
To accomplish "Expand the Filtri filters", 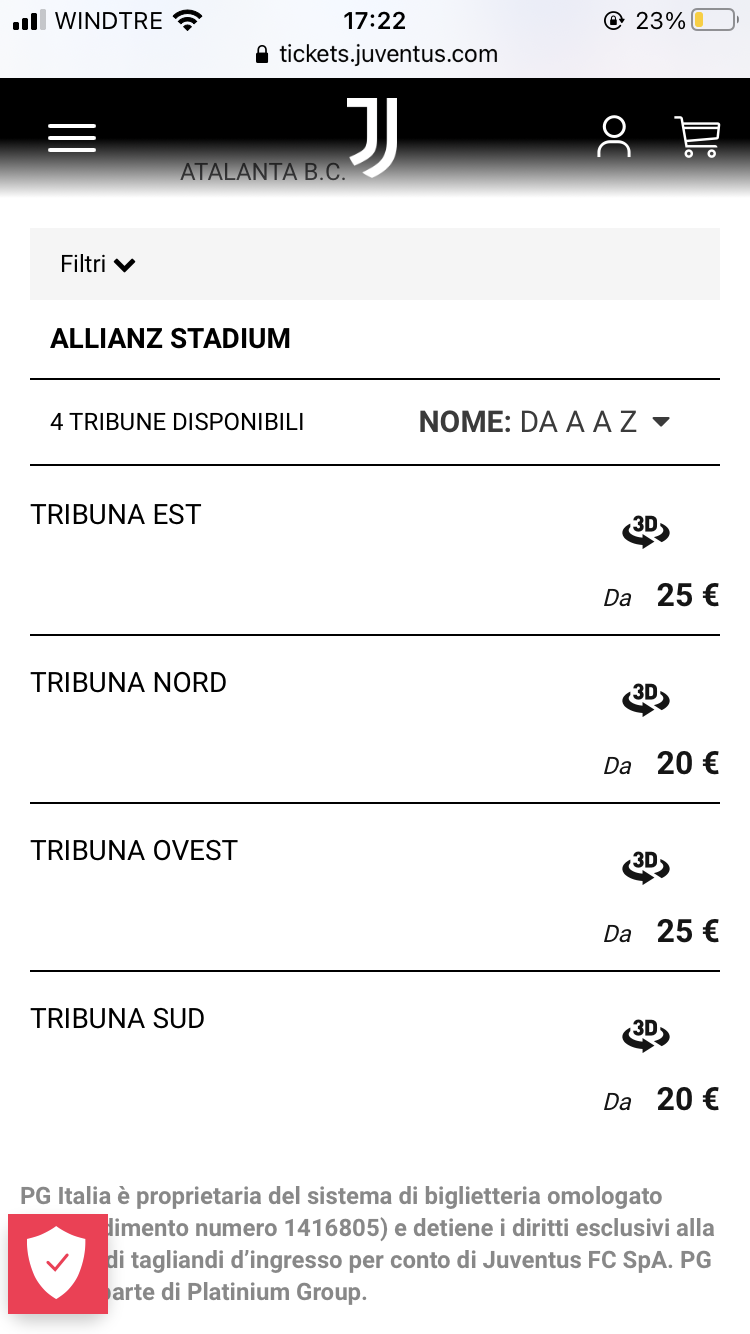I will (98, 264).
